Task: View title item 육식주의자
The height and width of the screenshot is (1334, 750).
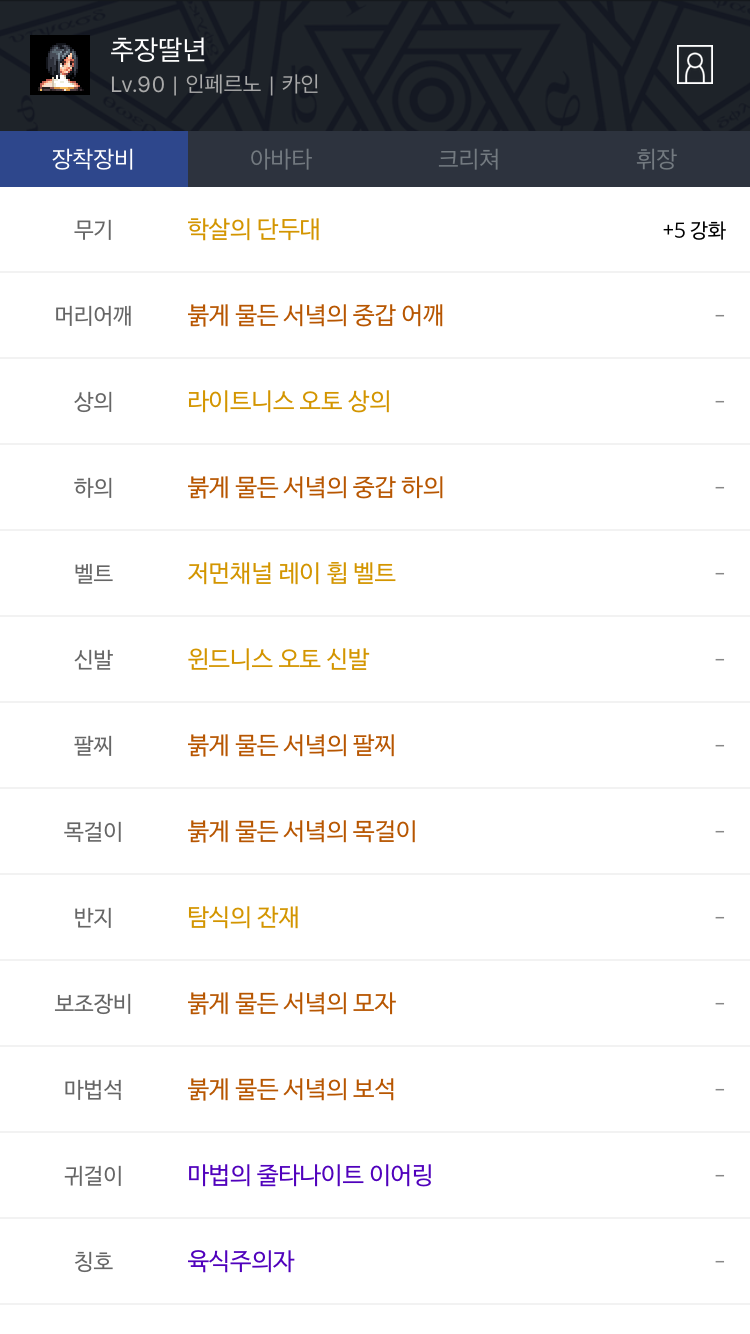Action: point(241,1261)
